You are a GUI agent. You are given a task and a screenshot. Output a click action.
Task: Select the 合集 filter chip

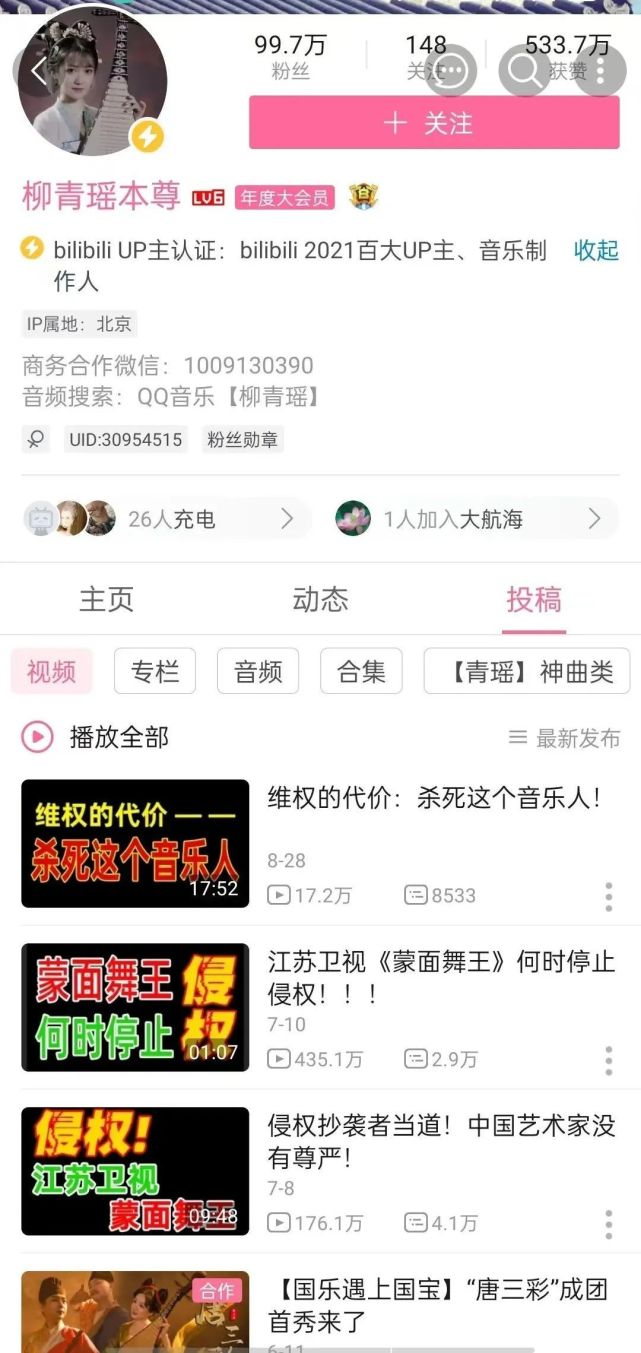361,671
